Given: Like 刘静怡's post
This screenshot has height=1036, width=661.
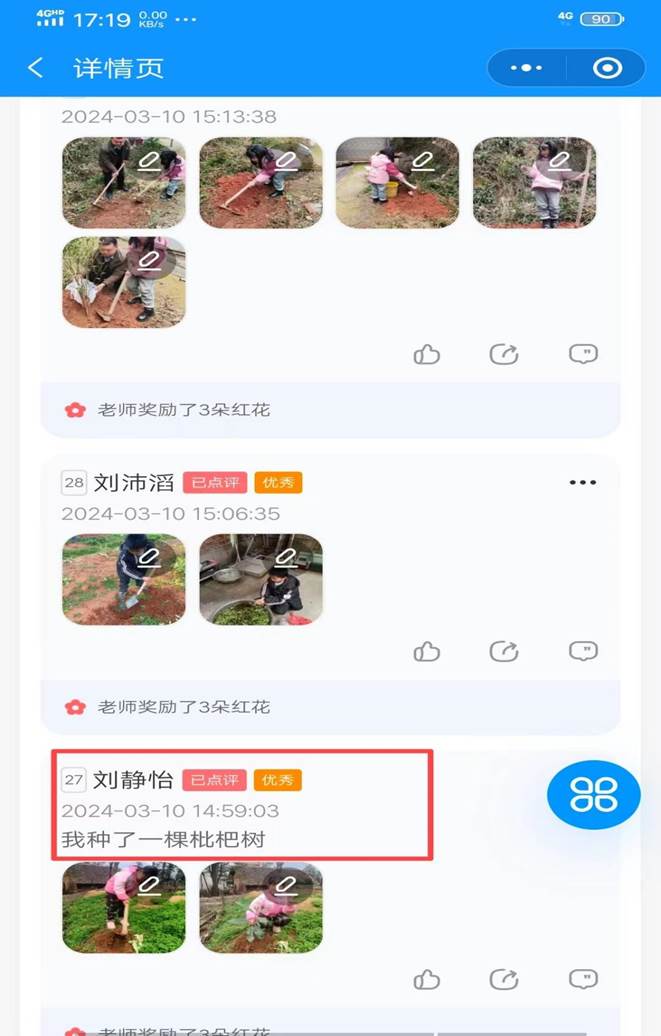Looking at the screenshot, I should [x=427, y=979].
